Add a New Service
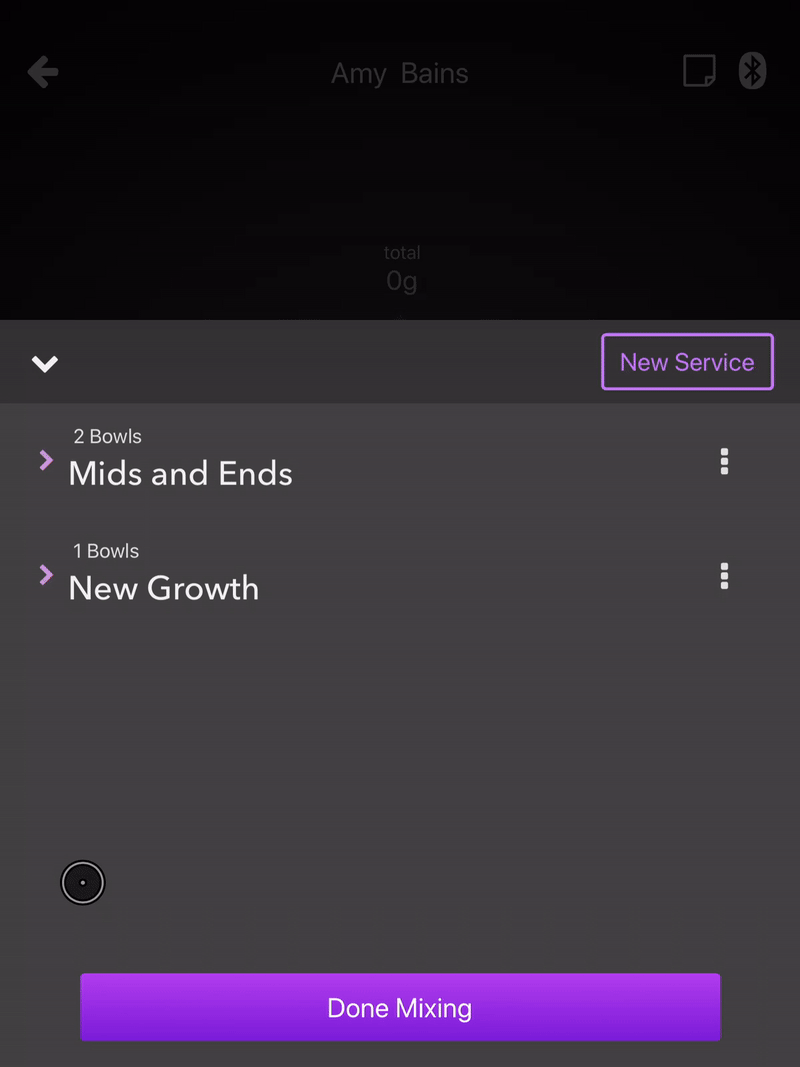Viewport: 800px width, 1067px height. [x=687, y=362]
